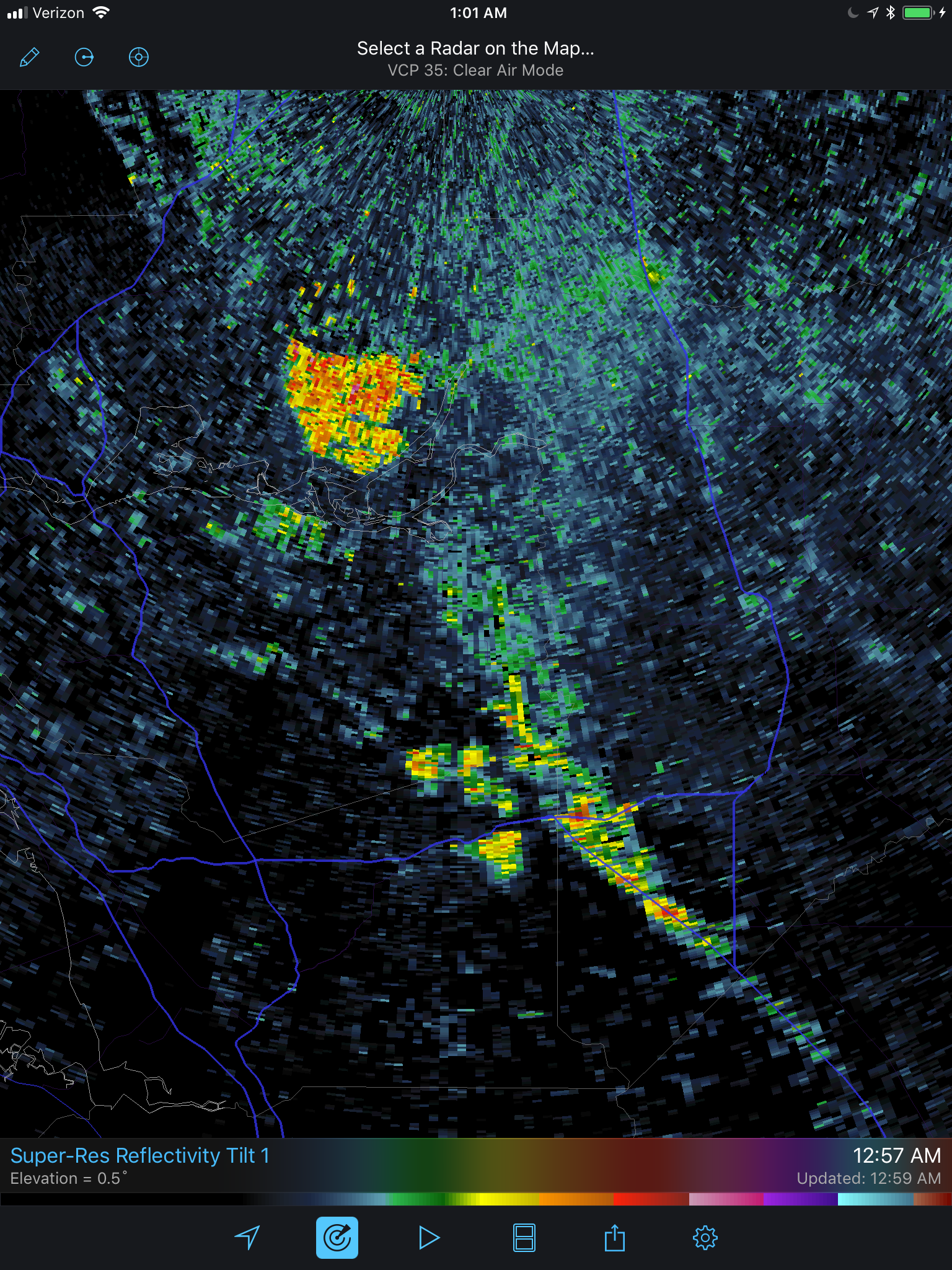
Task: Share the radar image
Action: click(x=614, y=1238)
